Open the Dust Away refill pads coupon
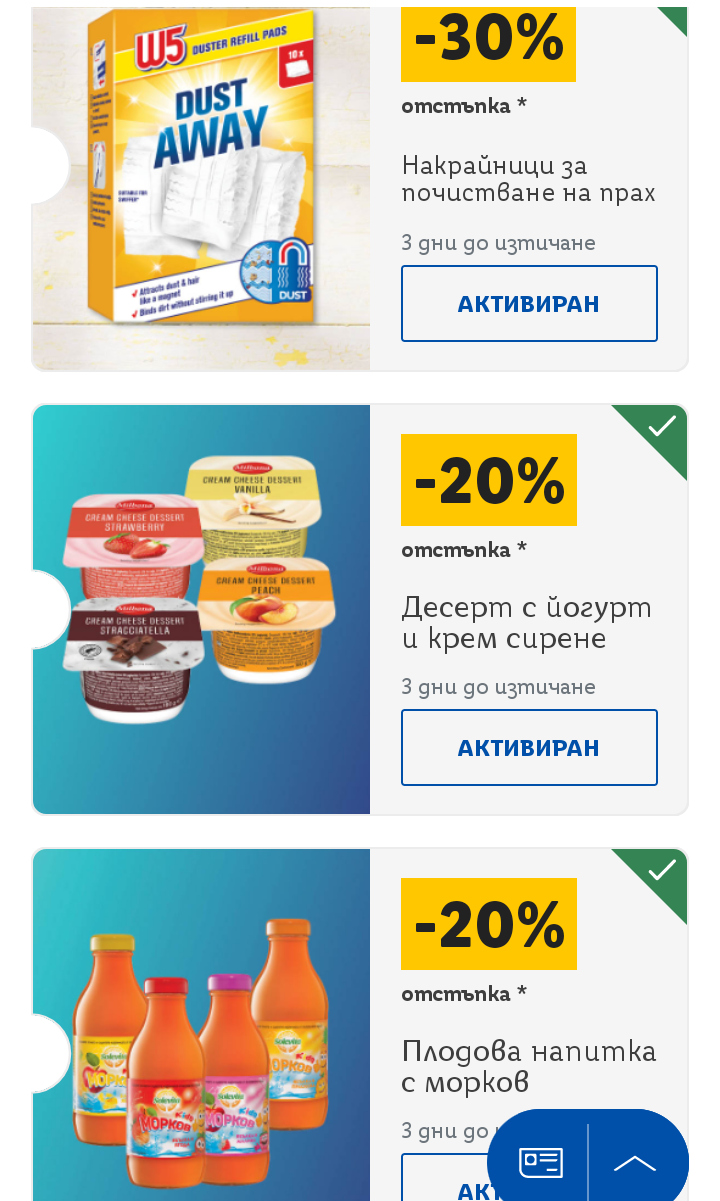This screenshot has width=720, height=1201. (x=360, y=188)
